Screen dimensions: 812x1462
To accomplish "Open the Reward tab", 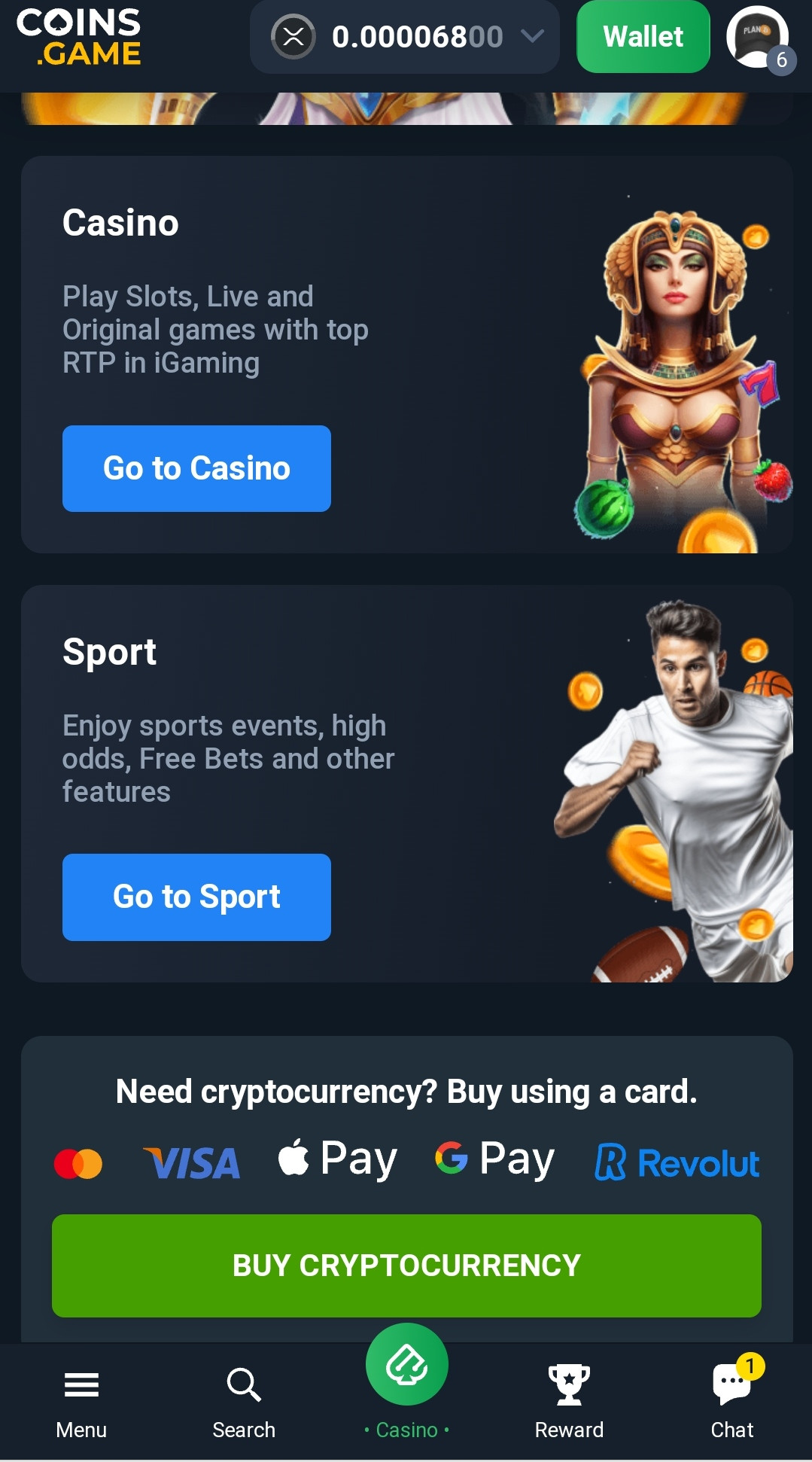I will (569, 1402).
